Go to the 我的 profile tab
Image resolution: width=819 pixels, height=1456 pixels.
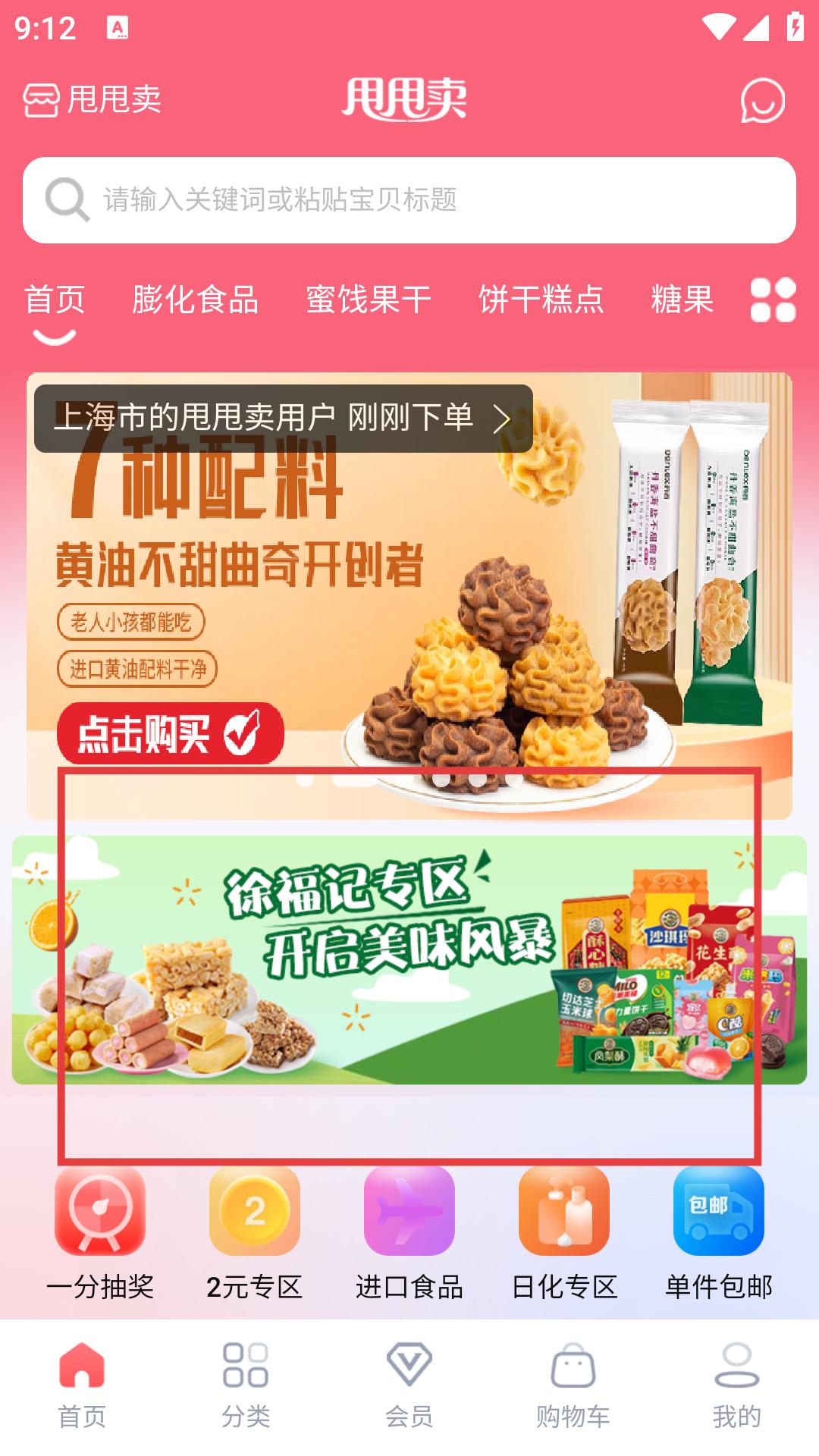tap(737, 1385)
